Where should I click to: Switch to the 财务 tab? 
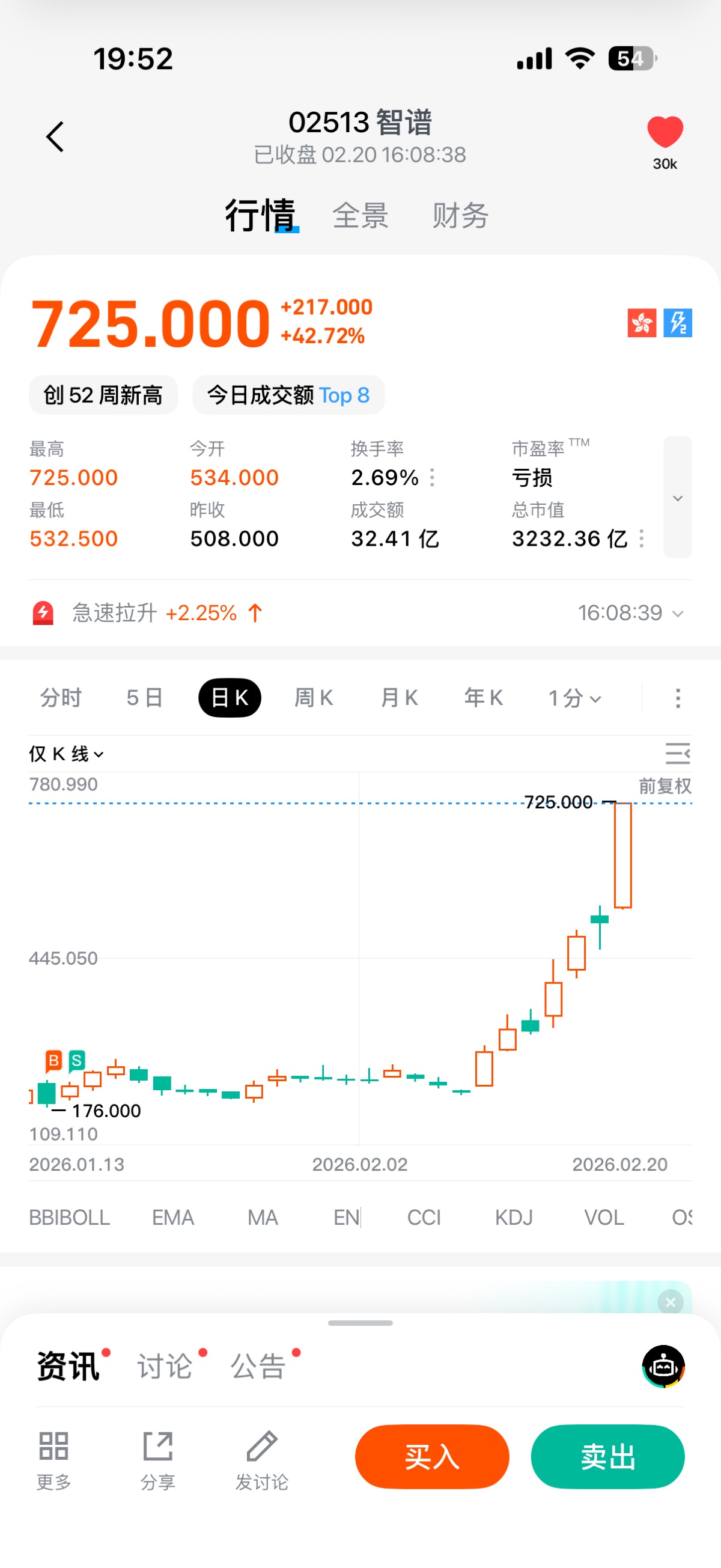pos(460,216)
